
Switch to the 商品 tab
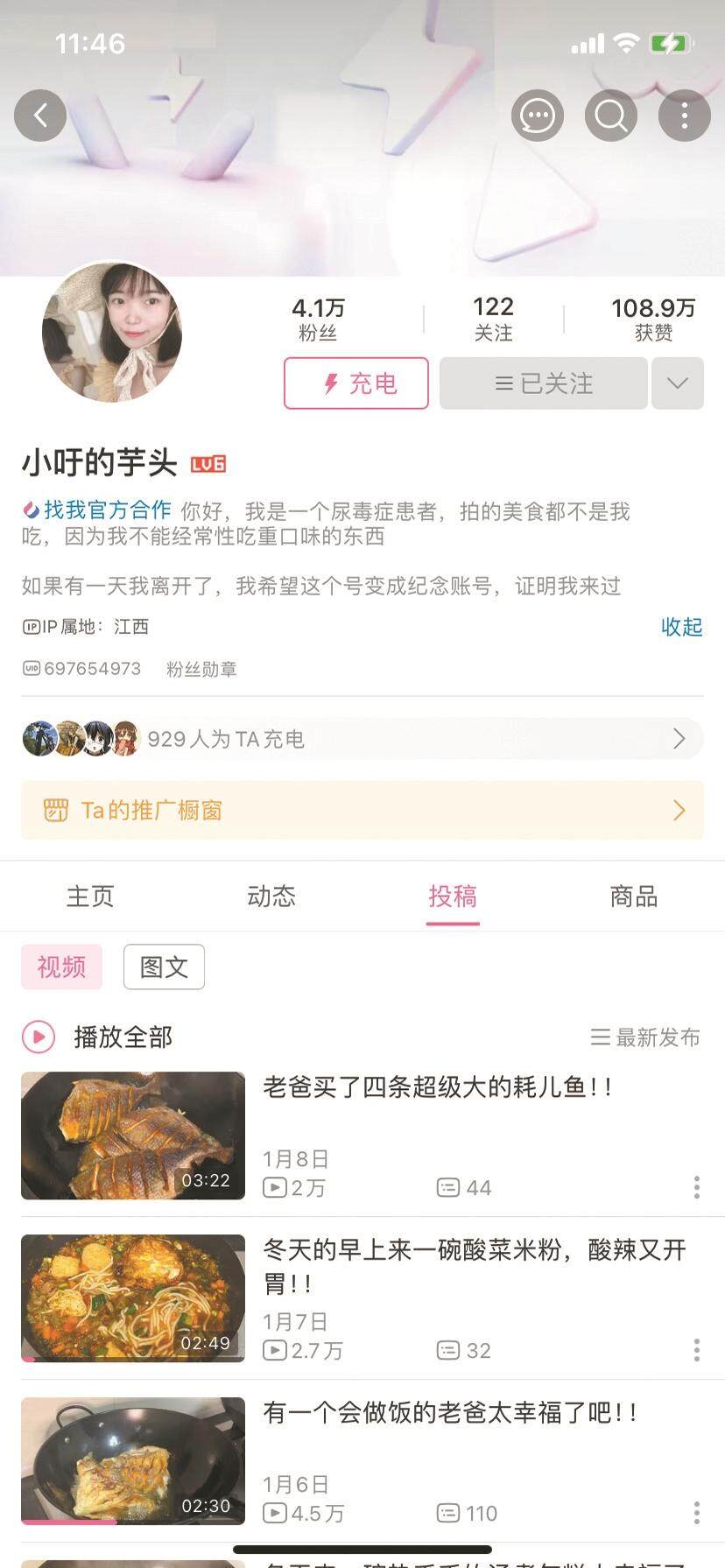(633, 897)
